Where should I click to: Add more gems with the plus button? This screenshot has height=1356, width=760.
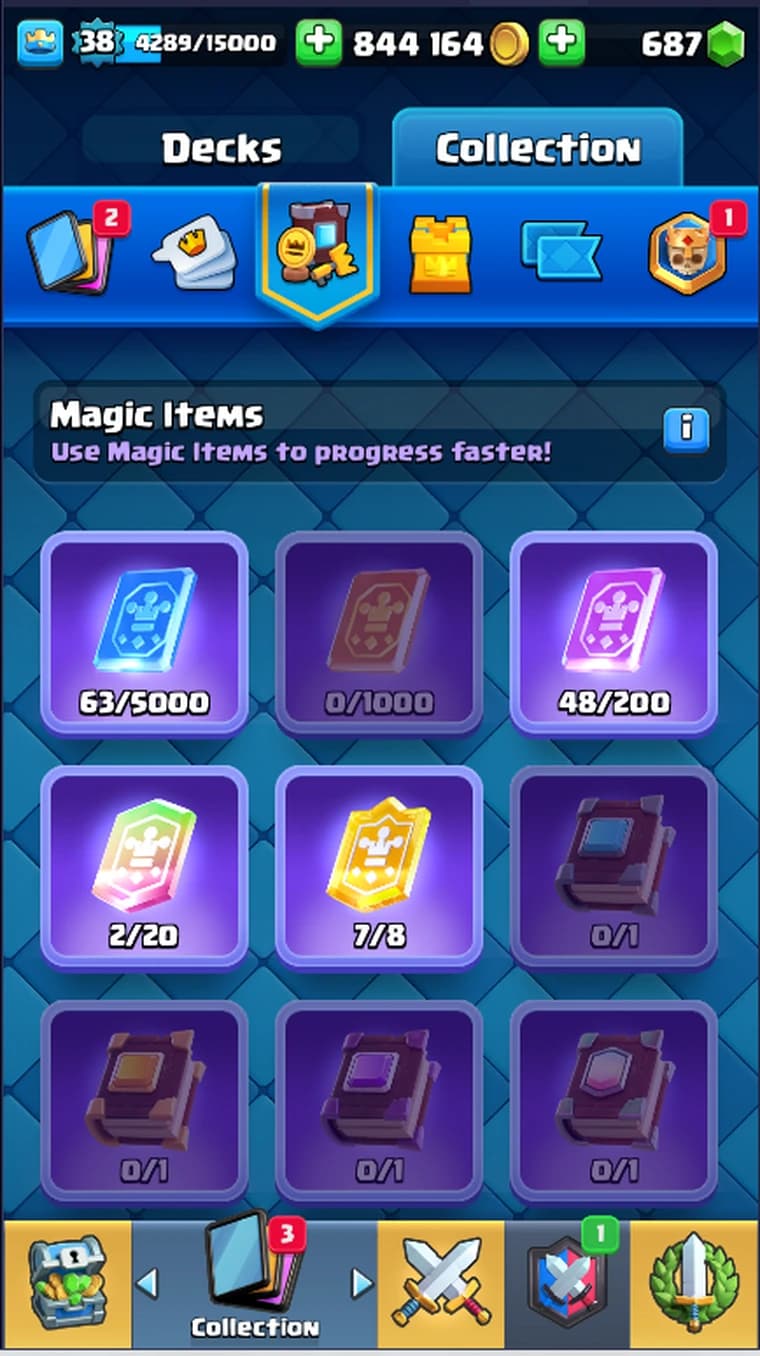pos(562,43)
